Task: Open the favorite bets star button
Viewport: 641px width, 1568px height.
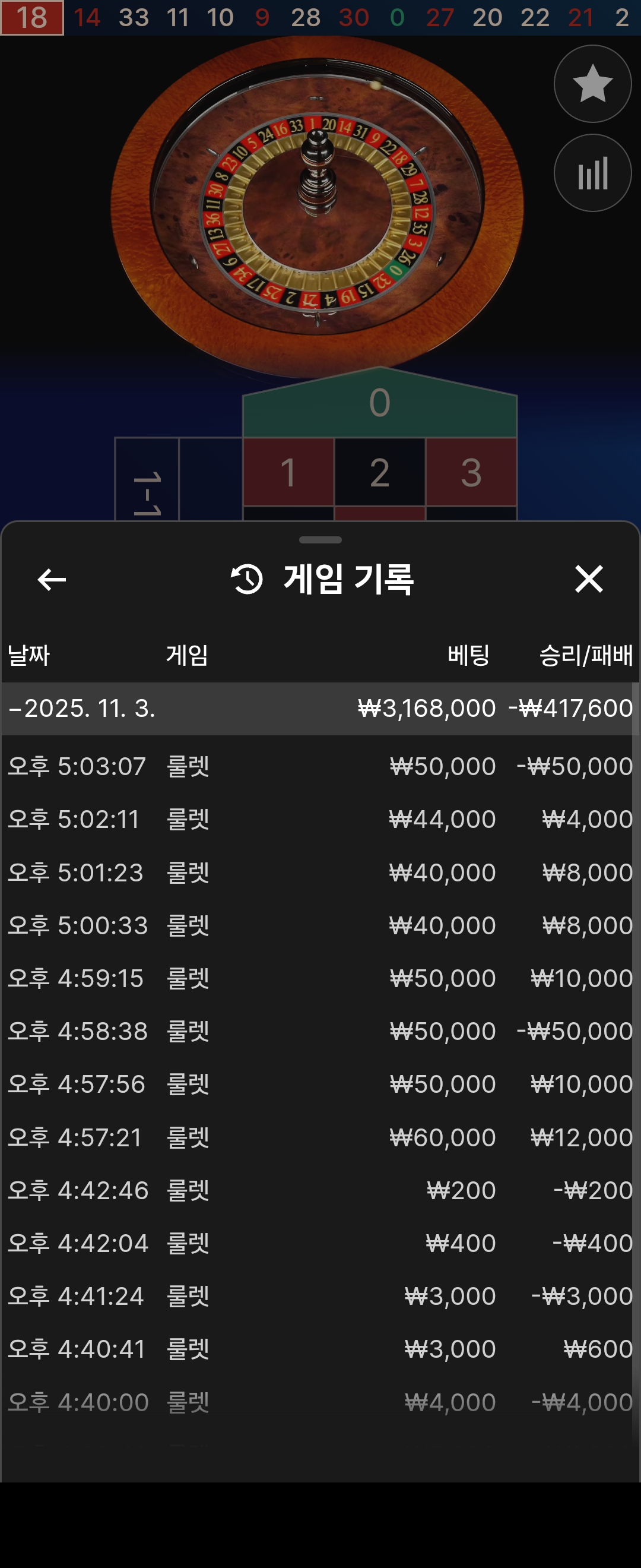Action: click(592, 84)
